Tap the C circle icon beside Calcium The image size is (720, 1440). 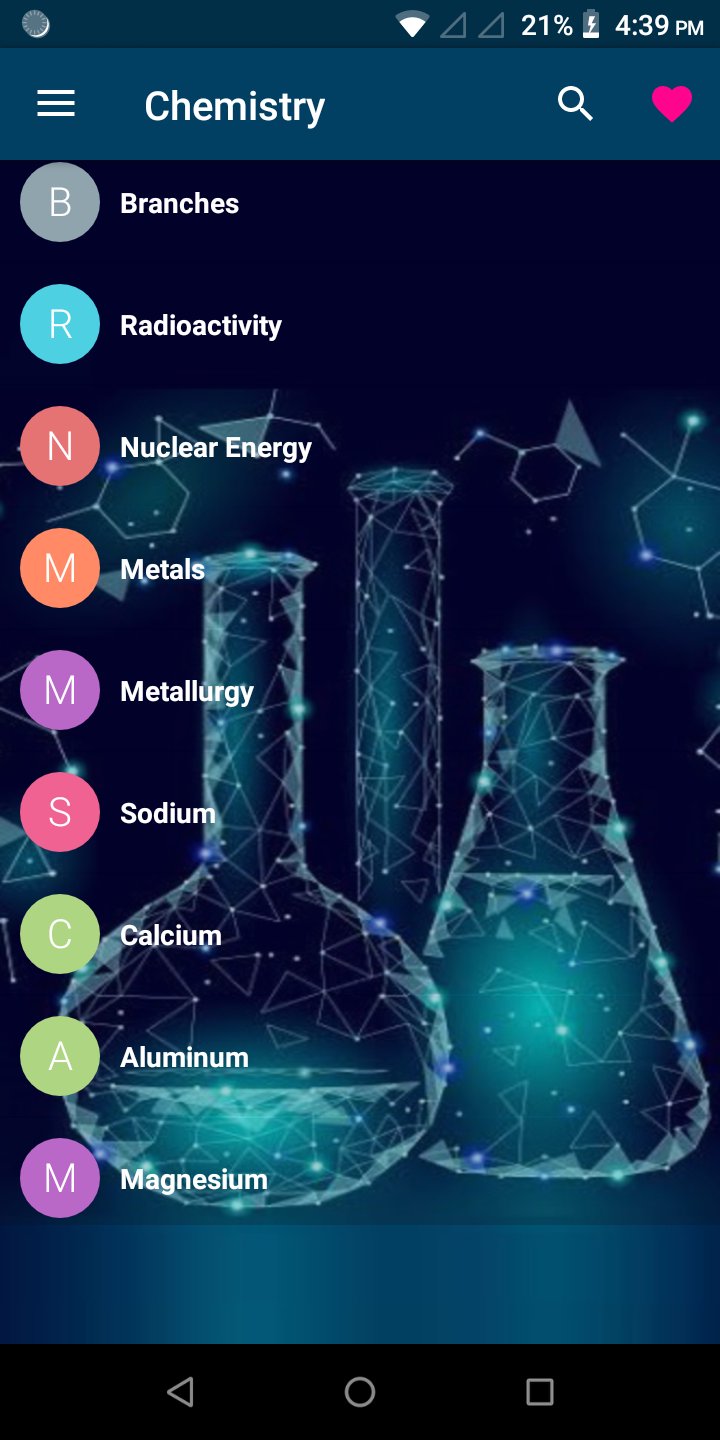[x=59, y=934]
